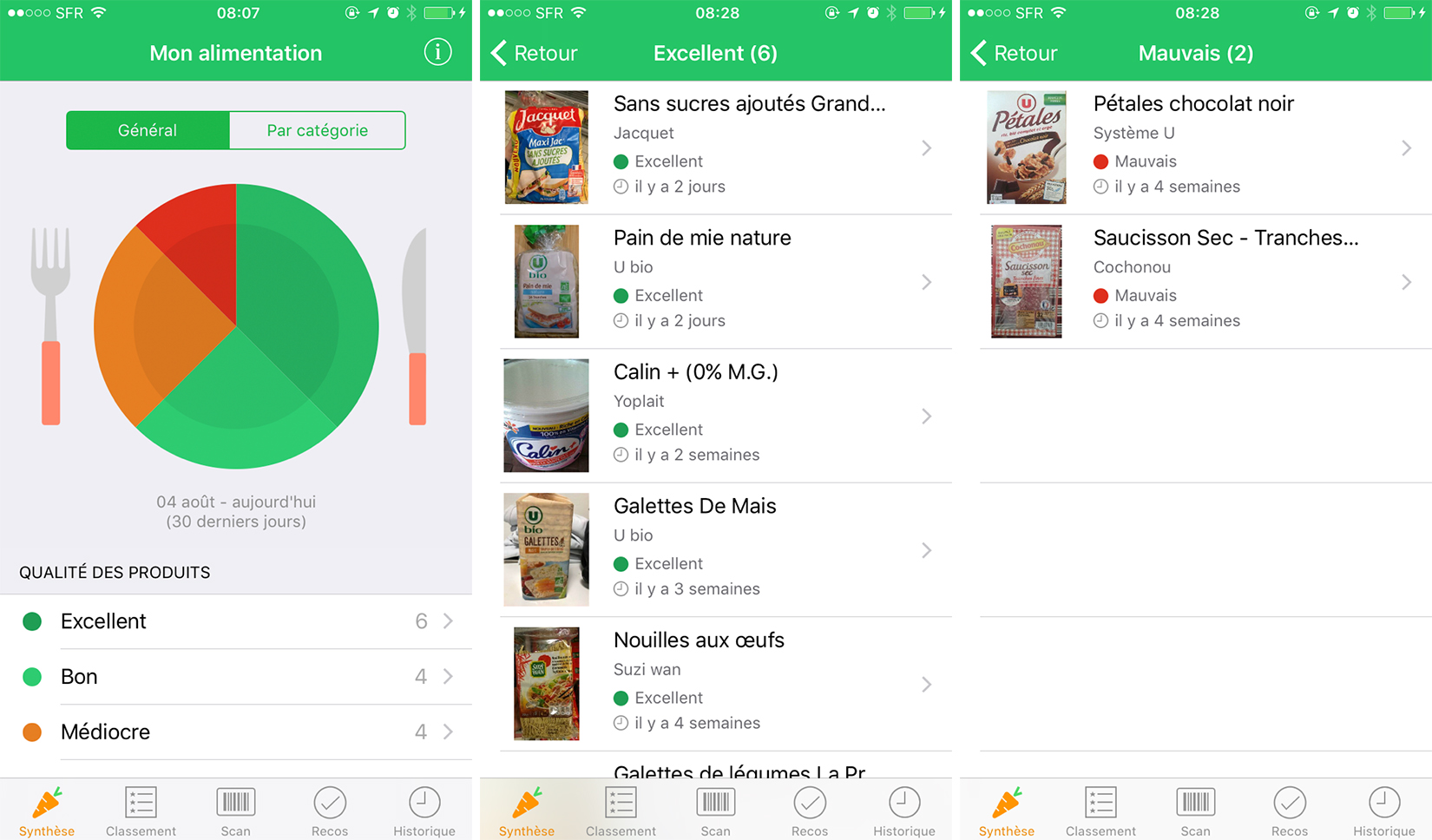Open the Médiocre products row
The image size is (1432, 840).
pyautogui.click(x=236, y=732)
